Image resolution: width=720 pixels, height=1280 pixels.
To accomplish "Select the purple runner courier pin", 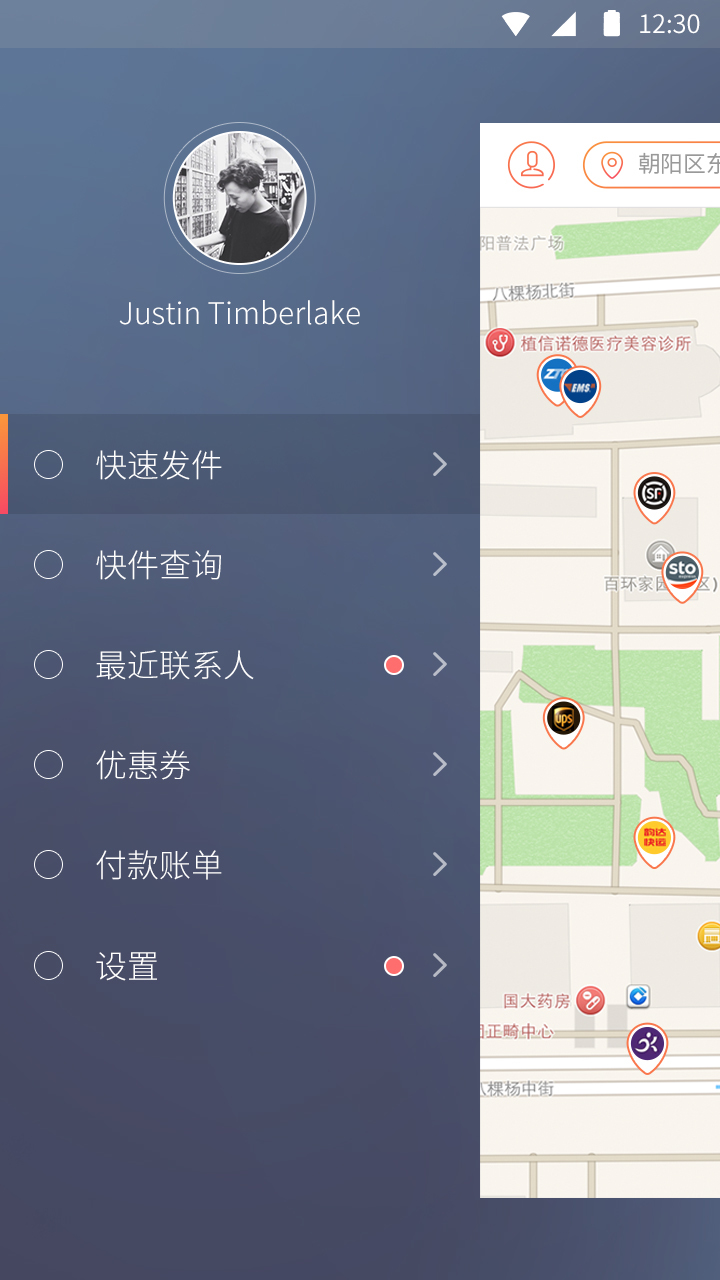I will click(x=647, y=1045).
